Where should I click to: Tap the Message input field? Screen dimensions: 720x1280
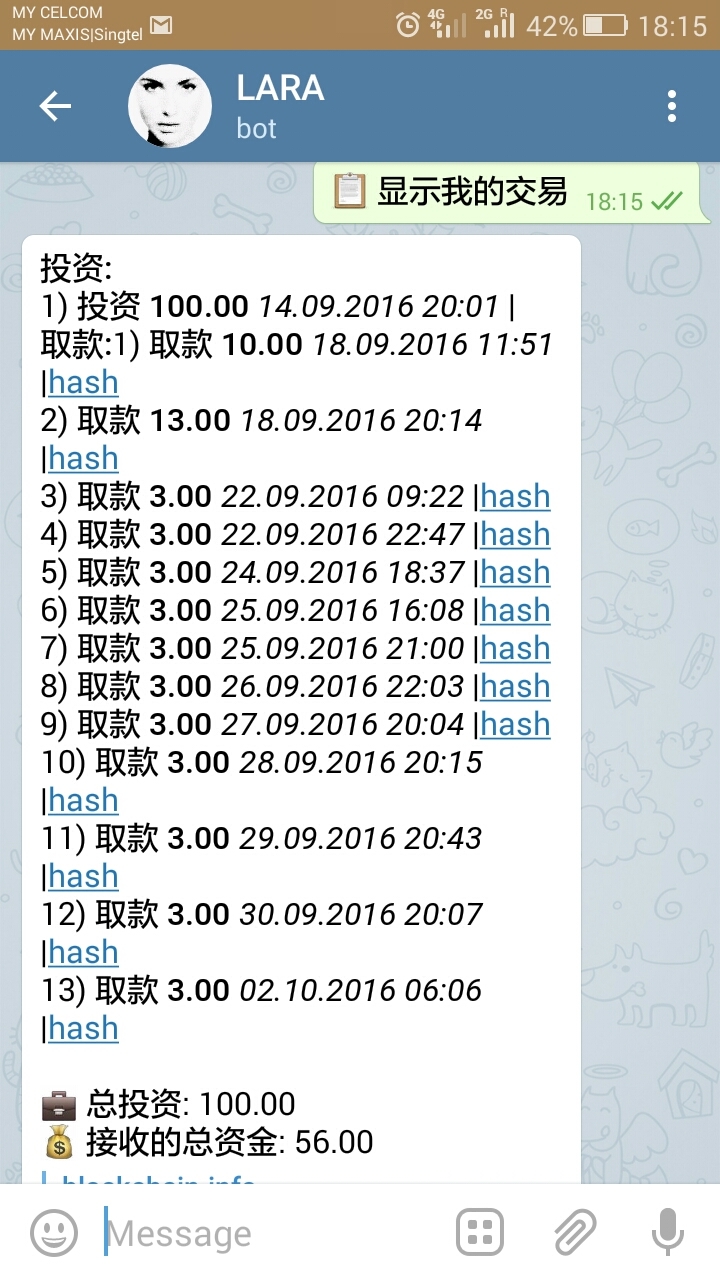pyautogui.click(x=270, y=1233)
